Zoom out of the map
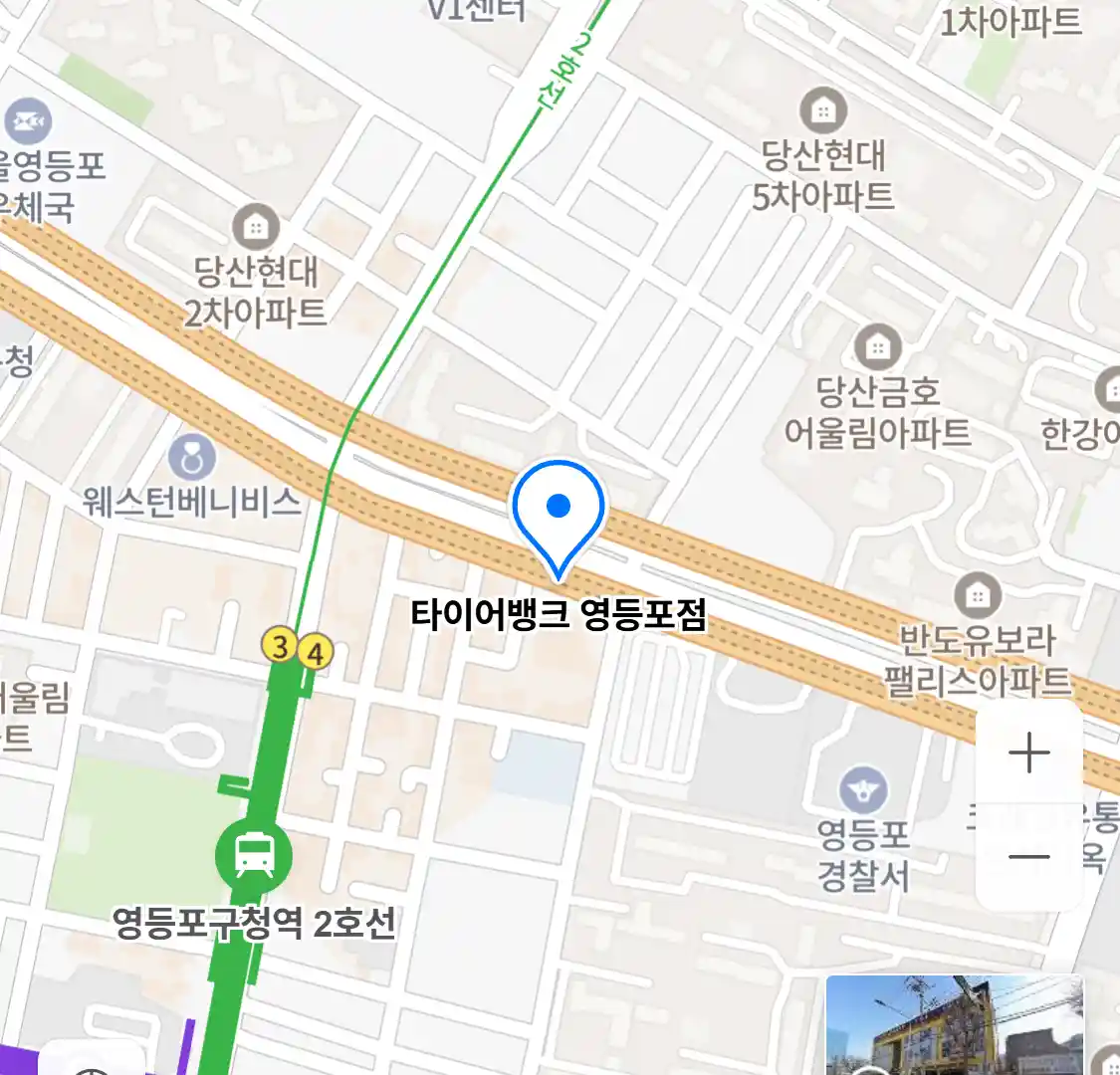Screen dimensions: 1120x1075 pos(1028,856)
